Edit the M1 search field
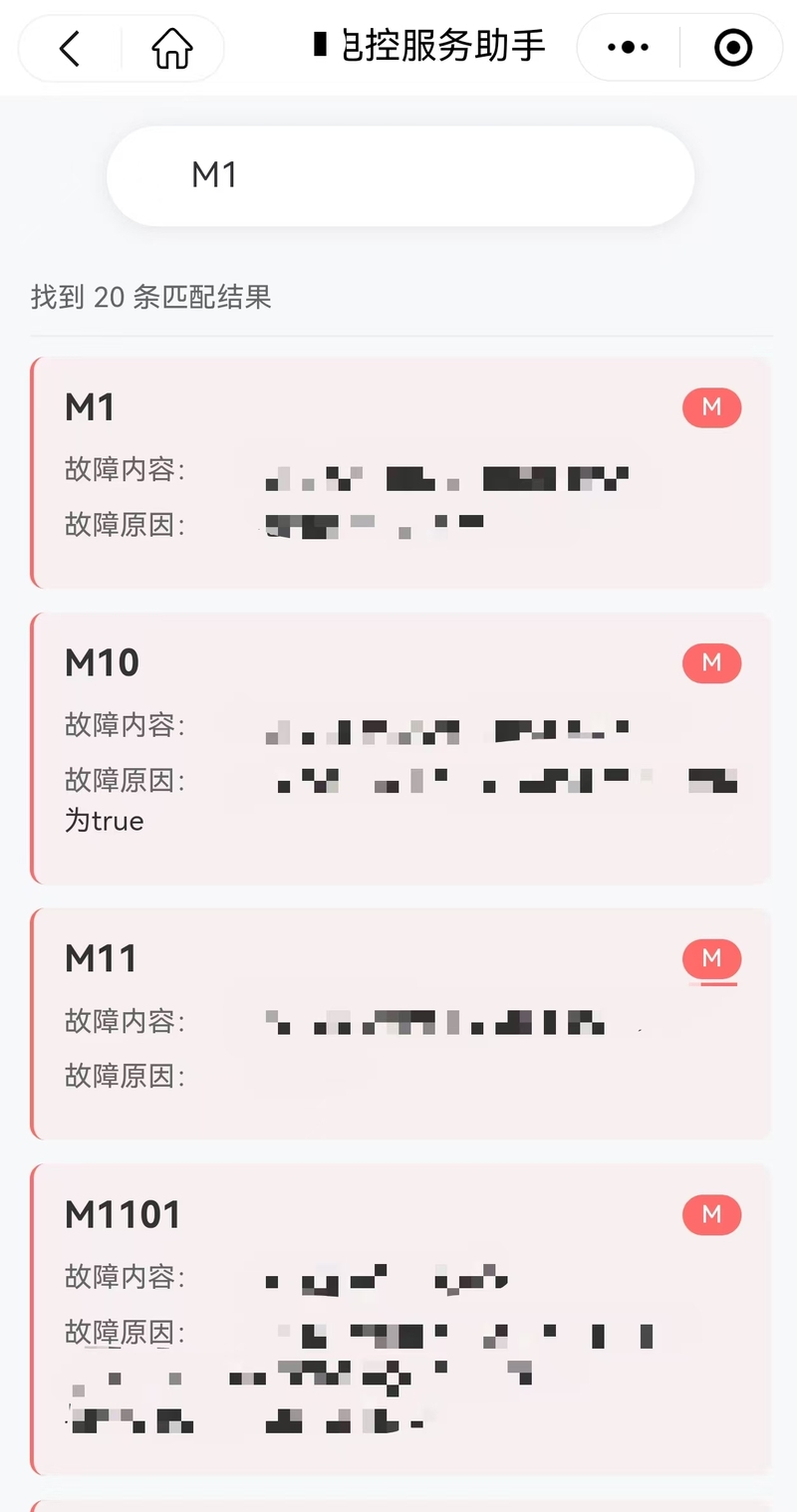The image size is (797, 1512). click(x=398, y=176)
